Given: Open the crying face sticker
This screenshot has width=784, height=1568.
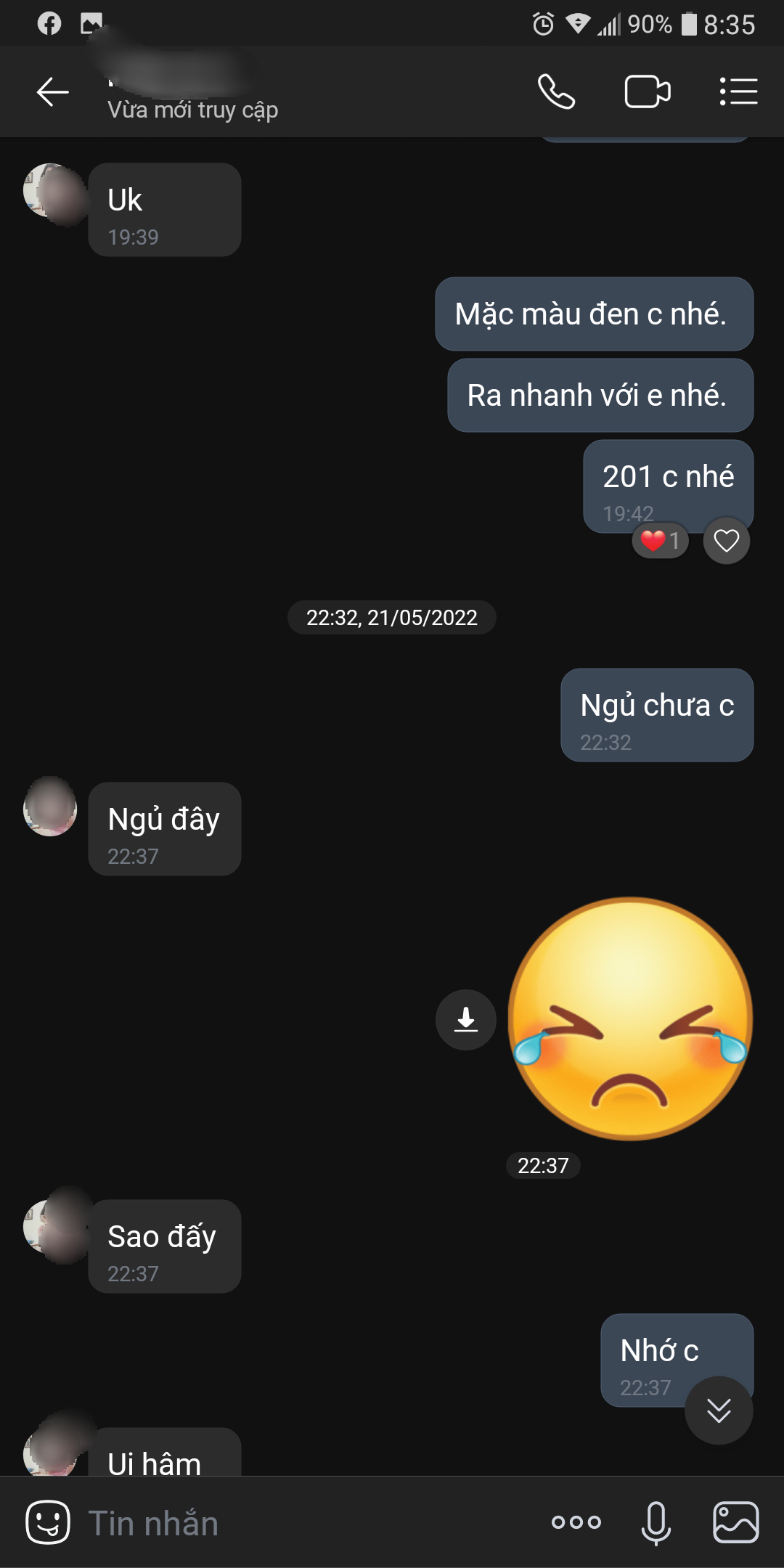Looking at the screenshot, I should 630,1019.
